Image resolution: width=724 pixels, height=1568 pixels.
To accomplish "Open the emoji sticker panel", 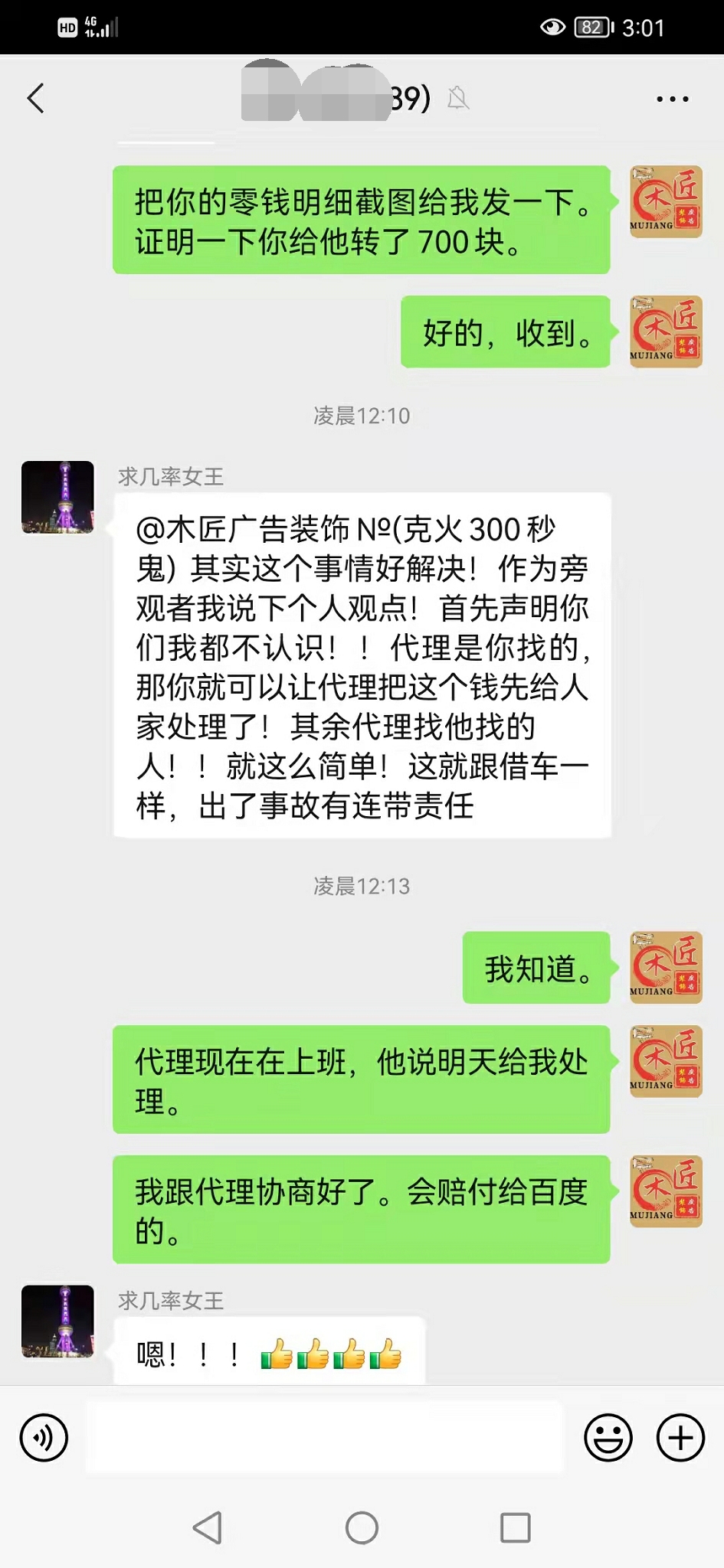I will 608,1438.
